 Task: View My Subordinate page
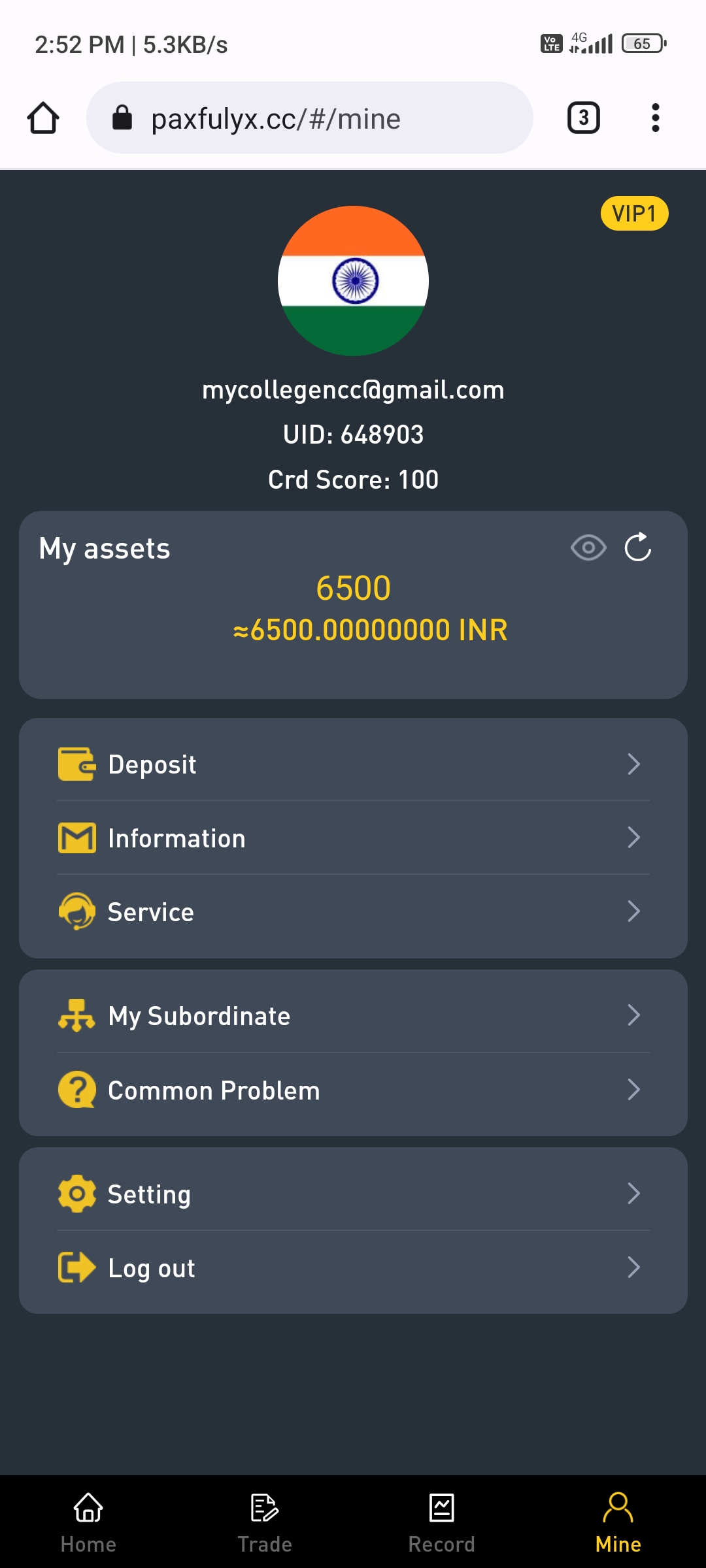coord(353,1016)
